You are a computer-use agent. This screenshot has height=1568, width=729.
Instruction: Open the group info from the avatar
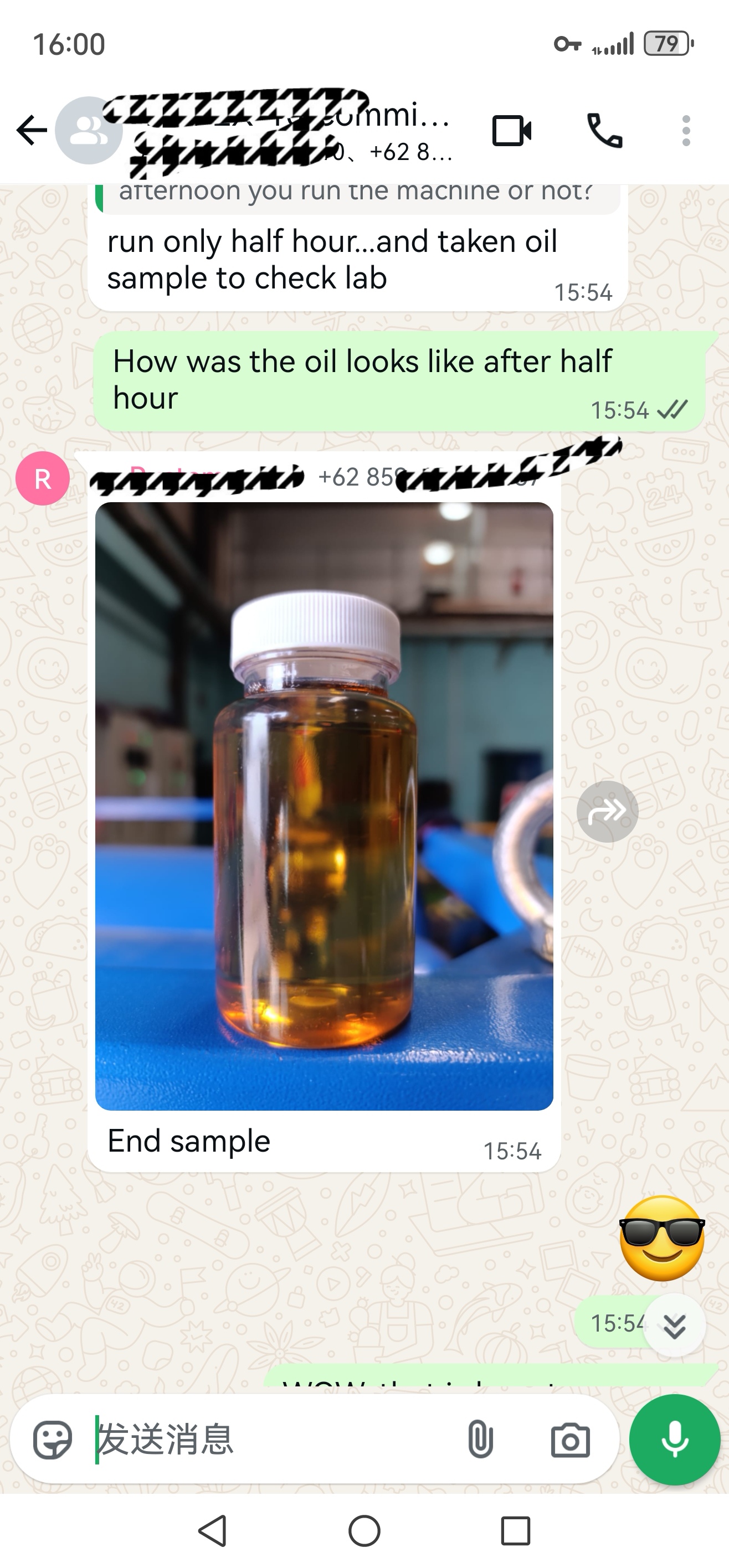tap(89, 130)
